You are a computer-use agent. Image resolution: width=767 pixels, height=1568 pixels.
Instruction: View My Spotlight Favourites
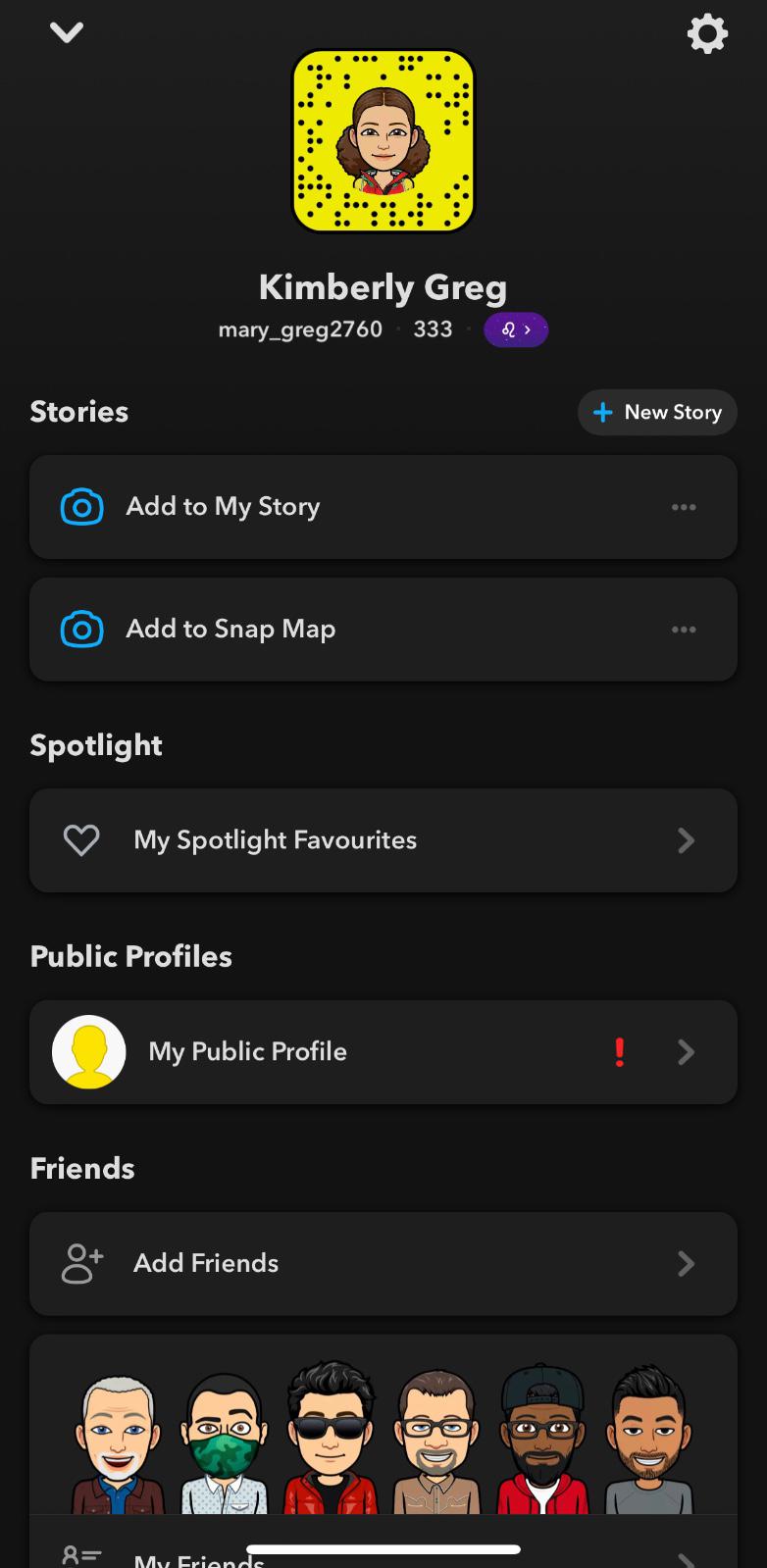pos(383,840)
